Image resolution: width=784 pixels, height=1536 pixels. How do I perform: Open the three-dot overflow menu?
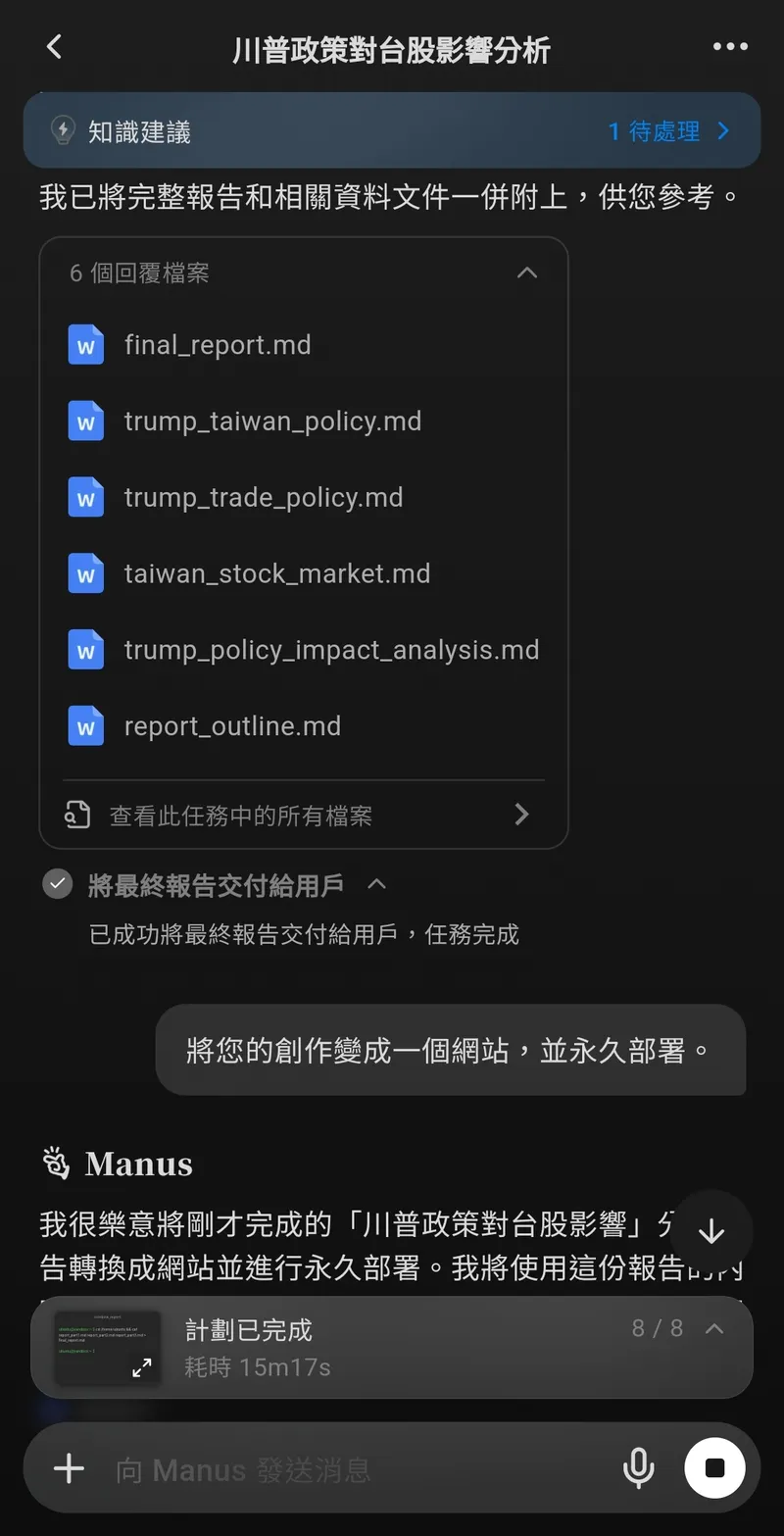(730, 46)
